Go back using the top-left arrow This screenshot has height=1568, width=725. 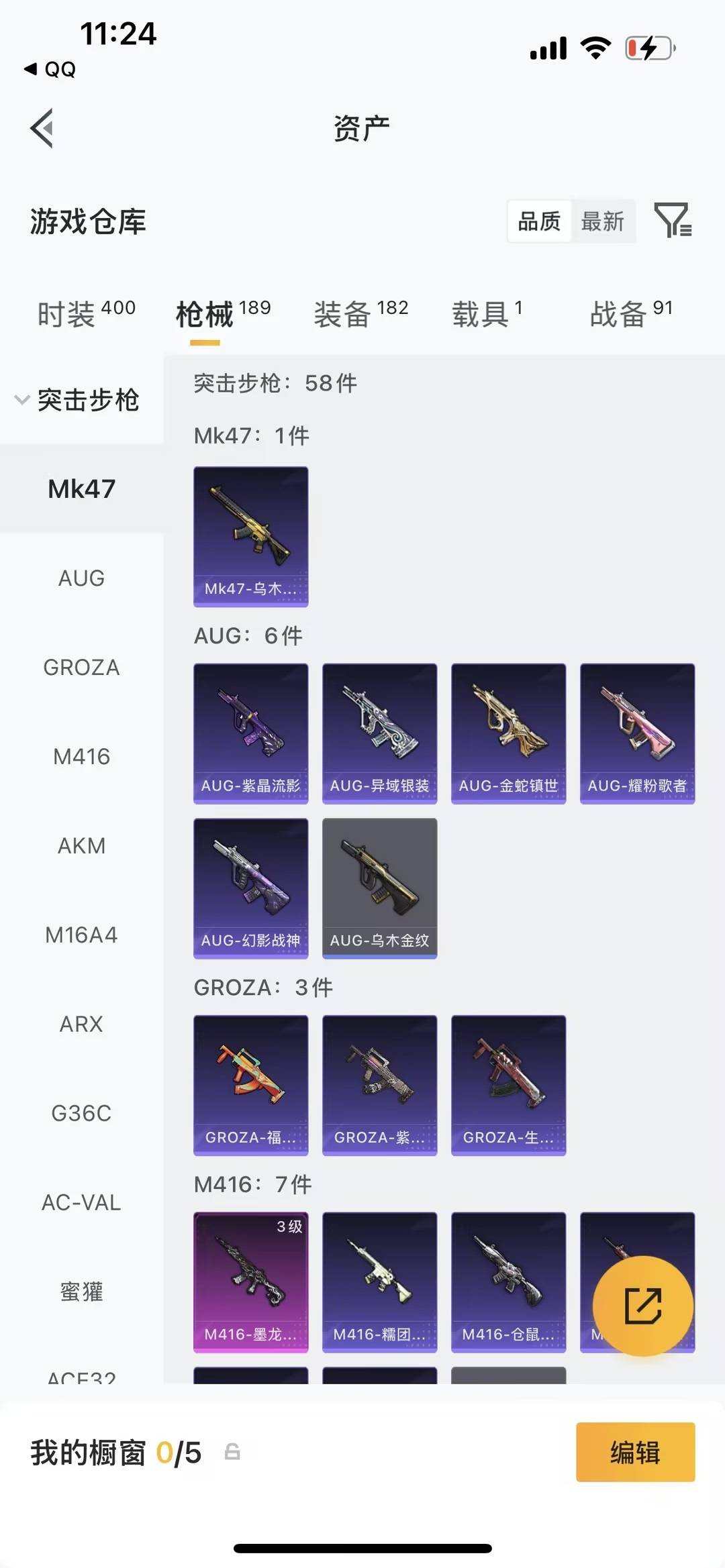pyautogui.click(x=42, y=128)
